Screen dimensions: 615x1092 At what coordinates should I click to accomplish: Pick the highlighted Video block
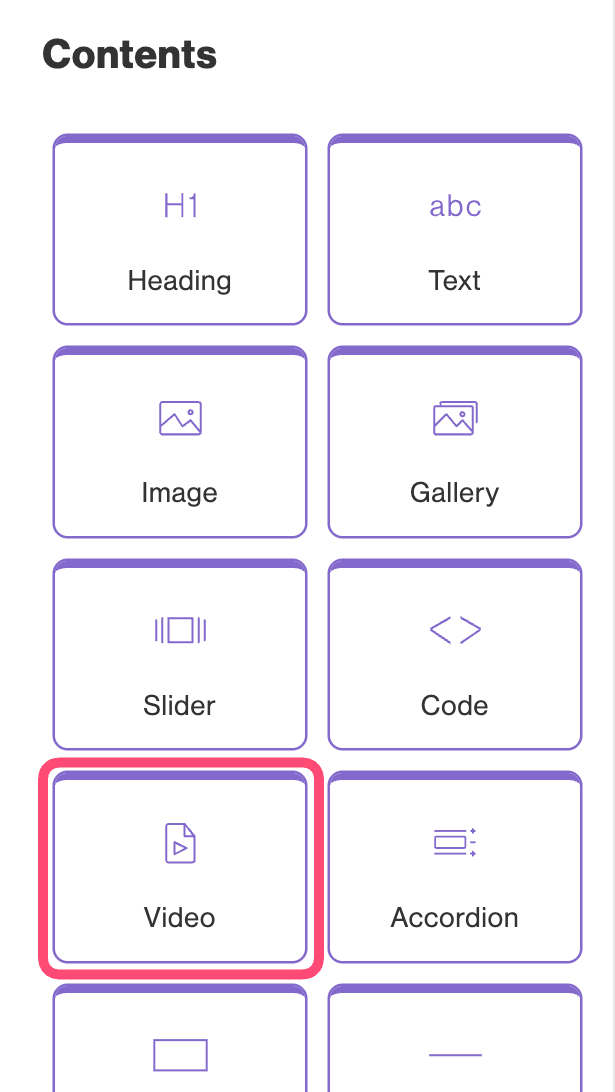pos(180,869)
